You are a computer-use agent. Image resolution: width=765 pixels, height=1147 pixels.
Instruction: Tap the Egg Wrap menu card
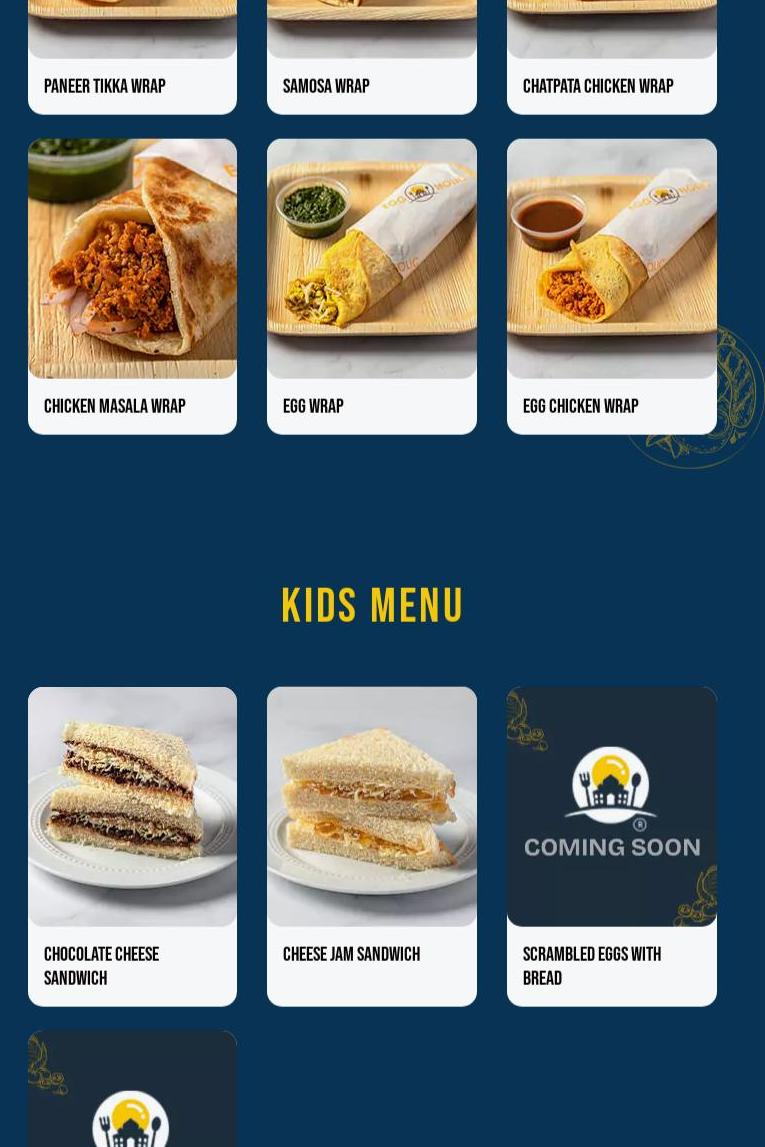tap(371, 285)
